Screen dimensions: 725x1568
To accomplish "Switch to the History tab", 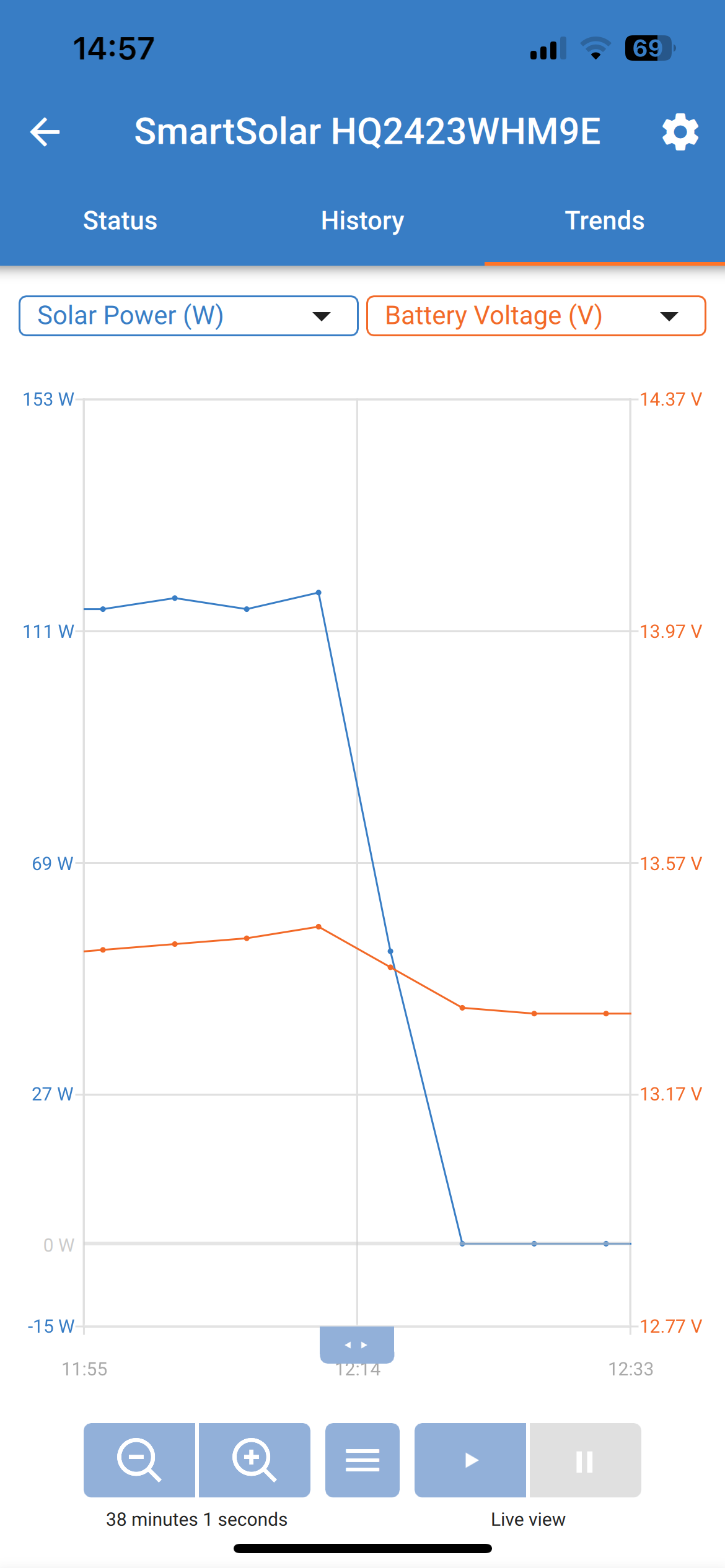I will [362, 221].
